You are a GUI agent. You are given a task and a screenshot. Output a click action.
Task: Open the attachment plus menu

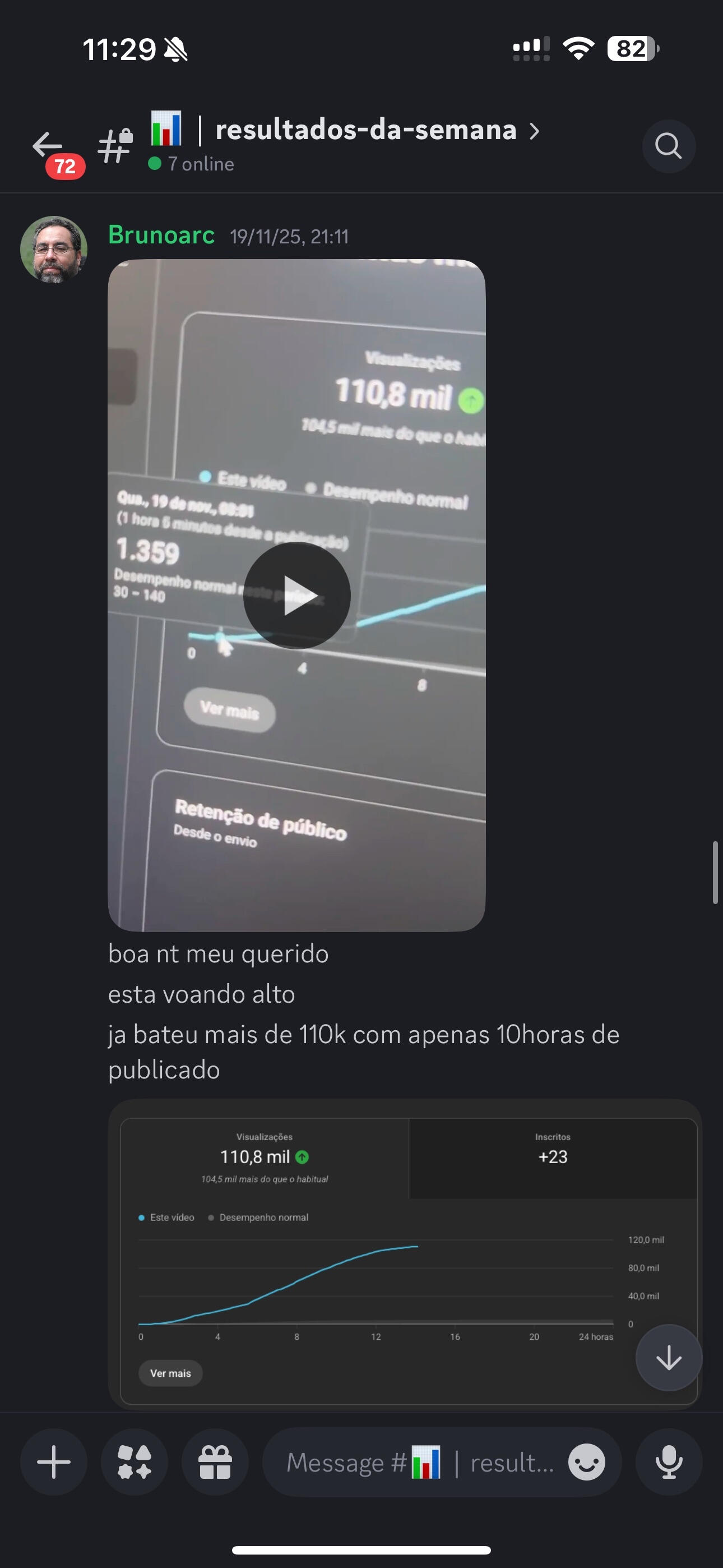[x=54, y=1462]
